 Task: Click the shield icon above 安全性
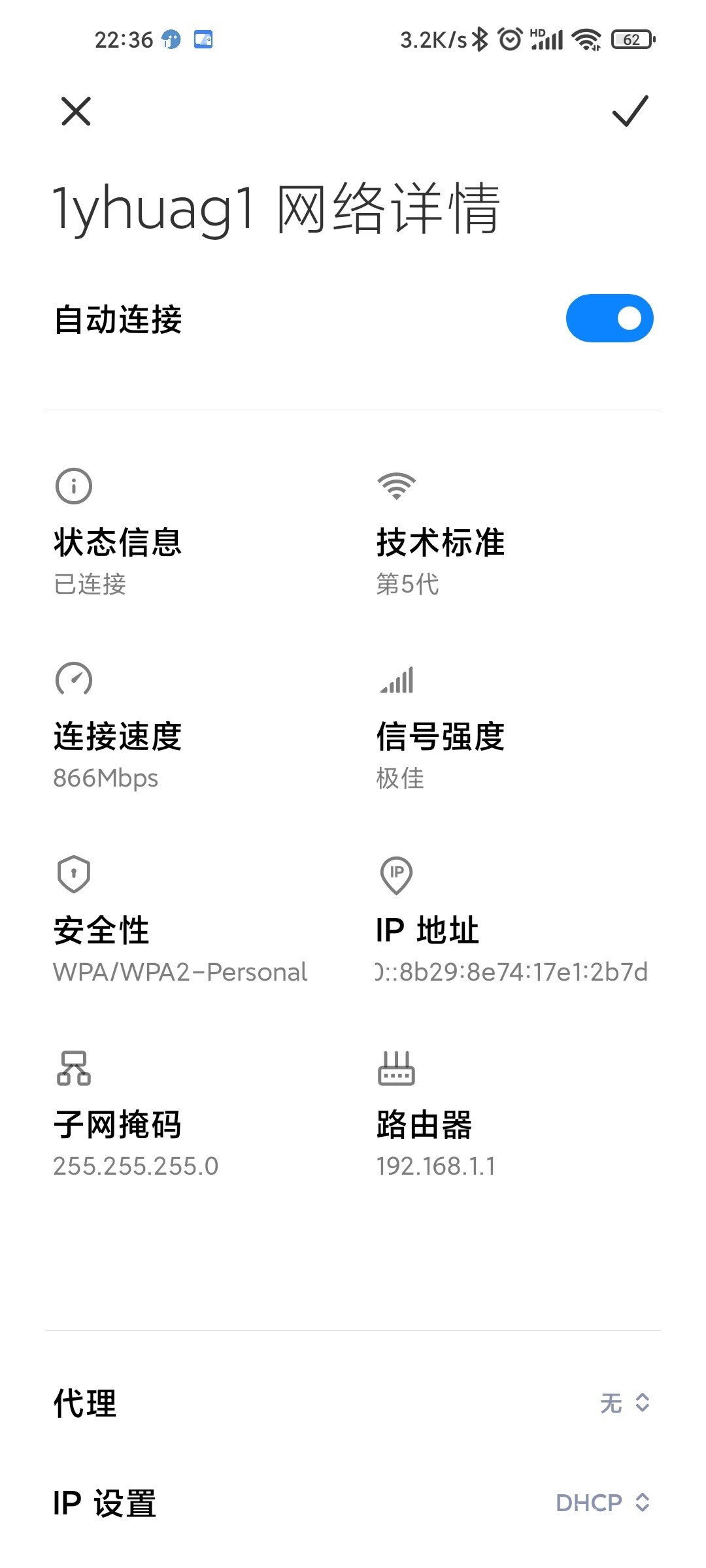click(74, 874)
